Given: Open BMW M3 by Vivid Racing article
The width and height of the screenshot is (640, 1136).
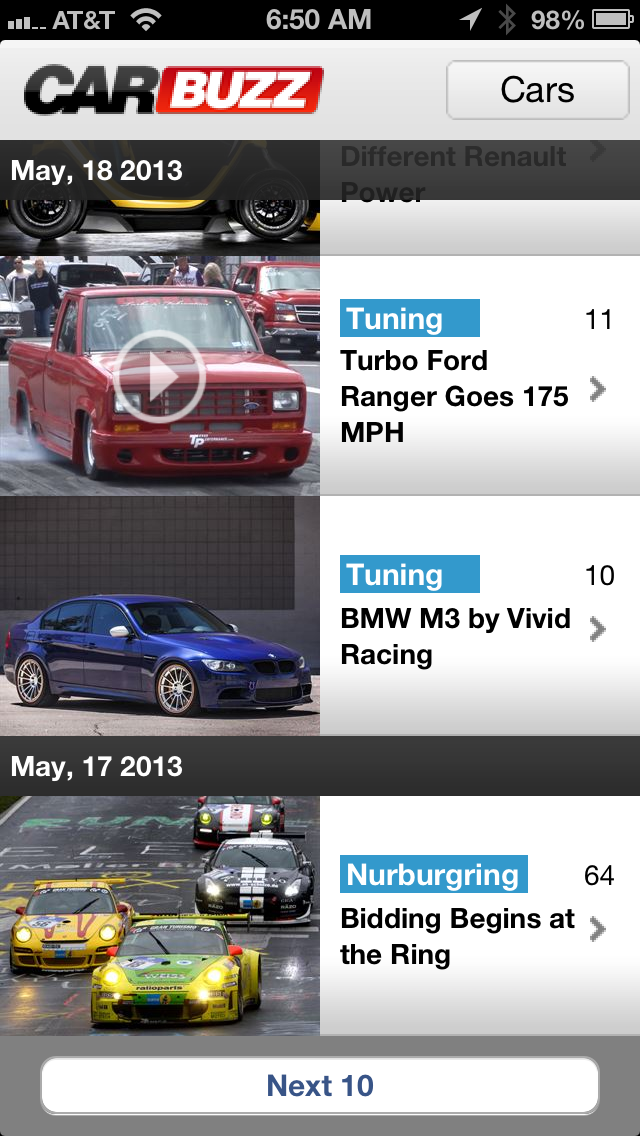Looking at the screenshot, I should click(x=455, y=636).
